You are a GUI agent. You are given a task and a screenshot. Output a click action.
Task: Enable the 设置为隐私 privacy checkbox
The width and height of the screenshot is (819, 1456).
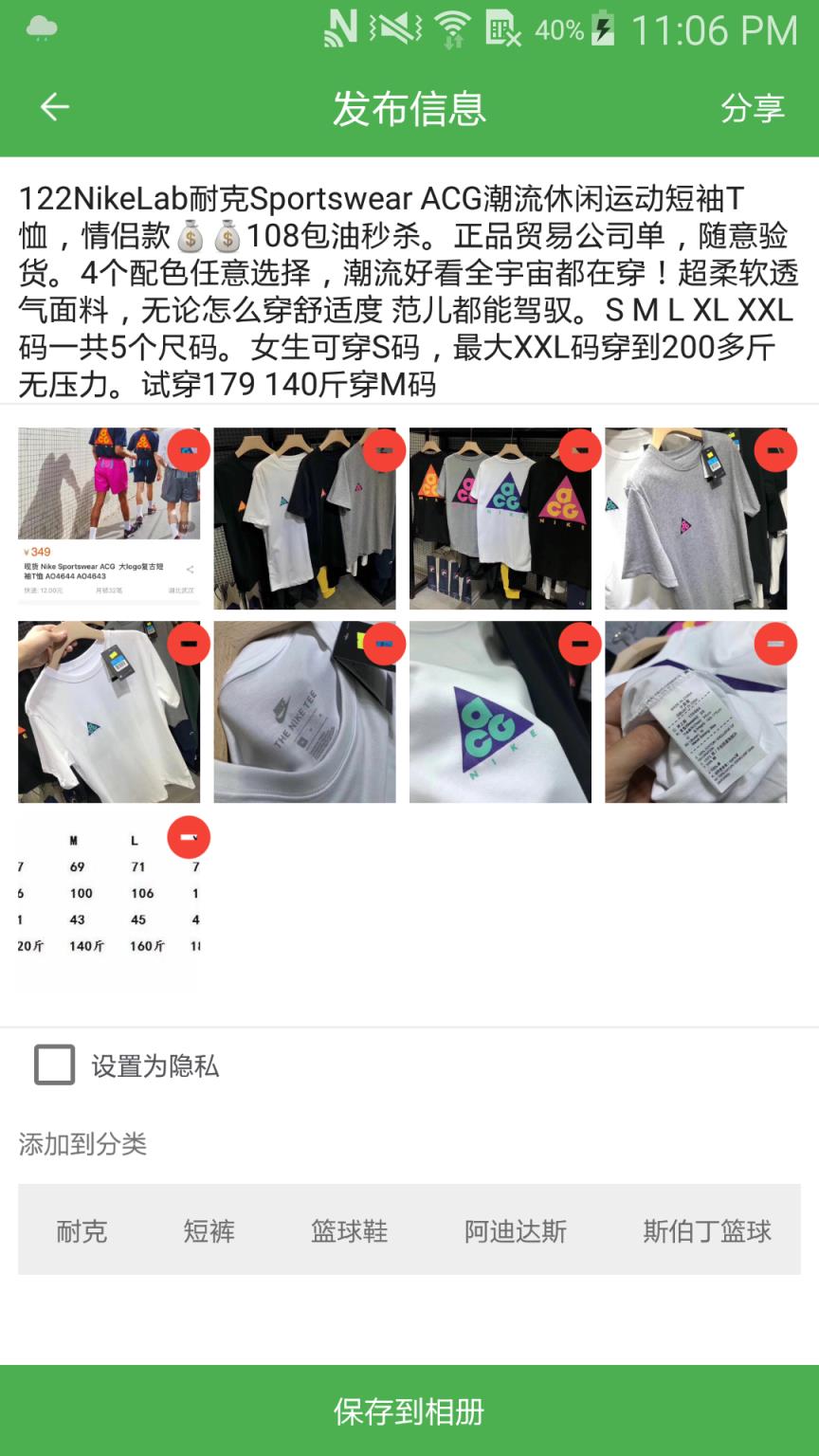pyautogui.click(x=54, y=1064)
